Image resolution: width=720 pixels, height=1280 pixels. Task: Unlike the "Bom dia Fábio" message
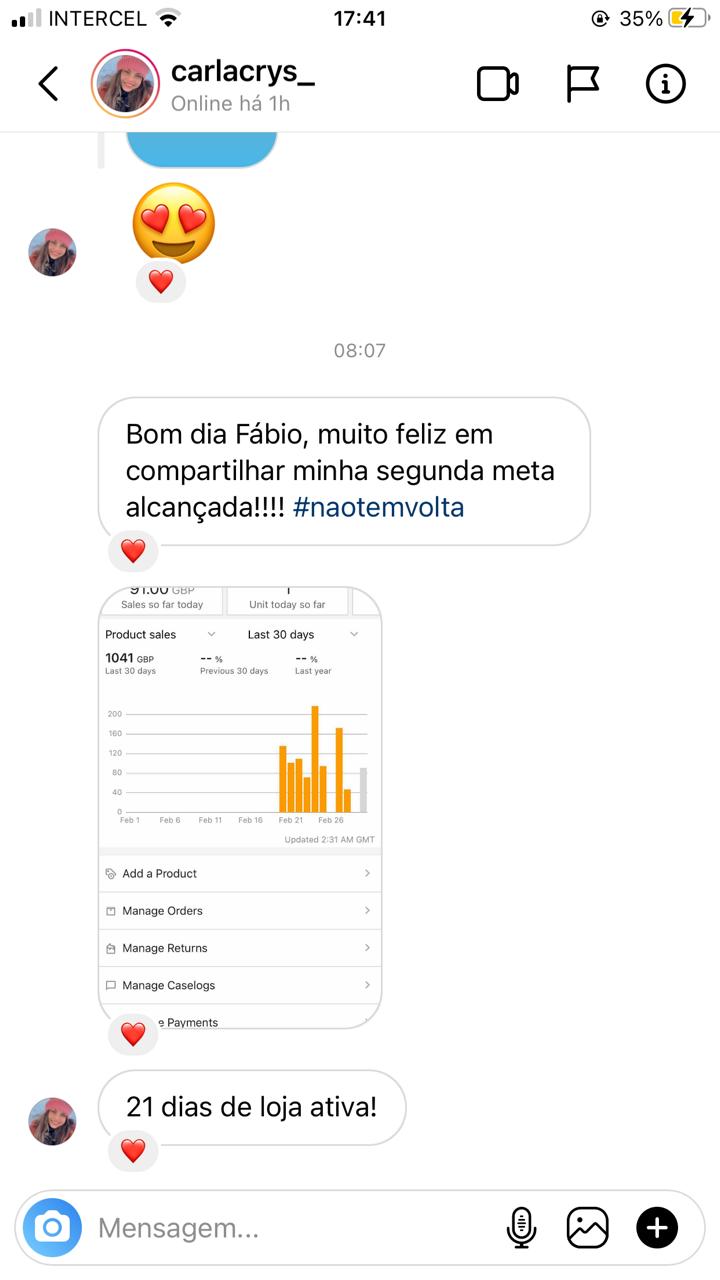133,551
